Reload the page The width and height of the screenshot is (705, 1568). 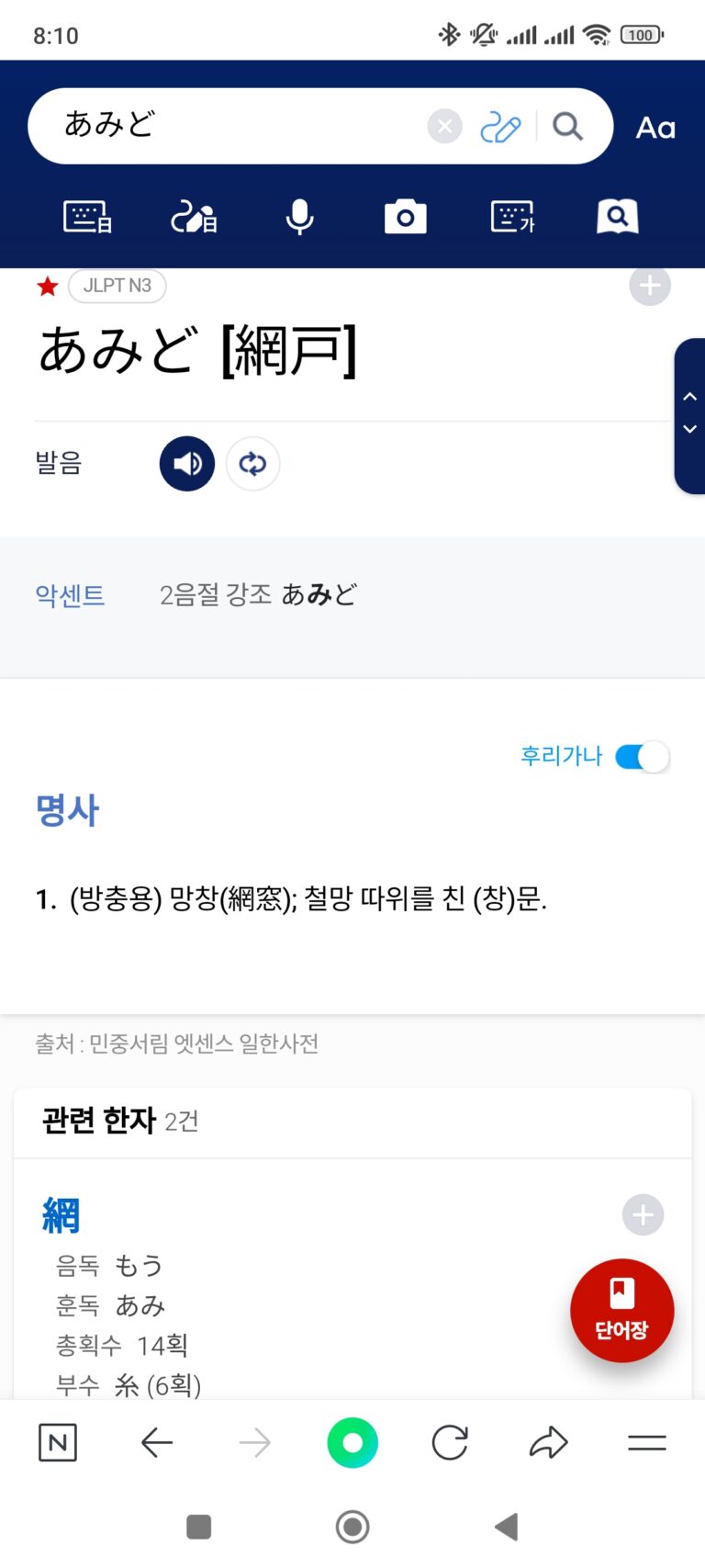point(450,1443)
